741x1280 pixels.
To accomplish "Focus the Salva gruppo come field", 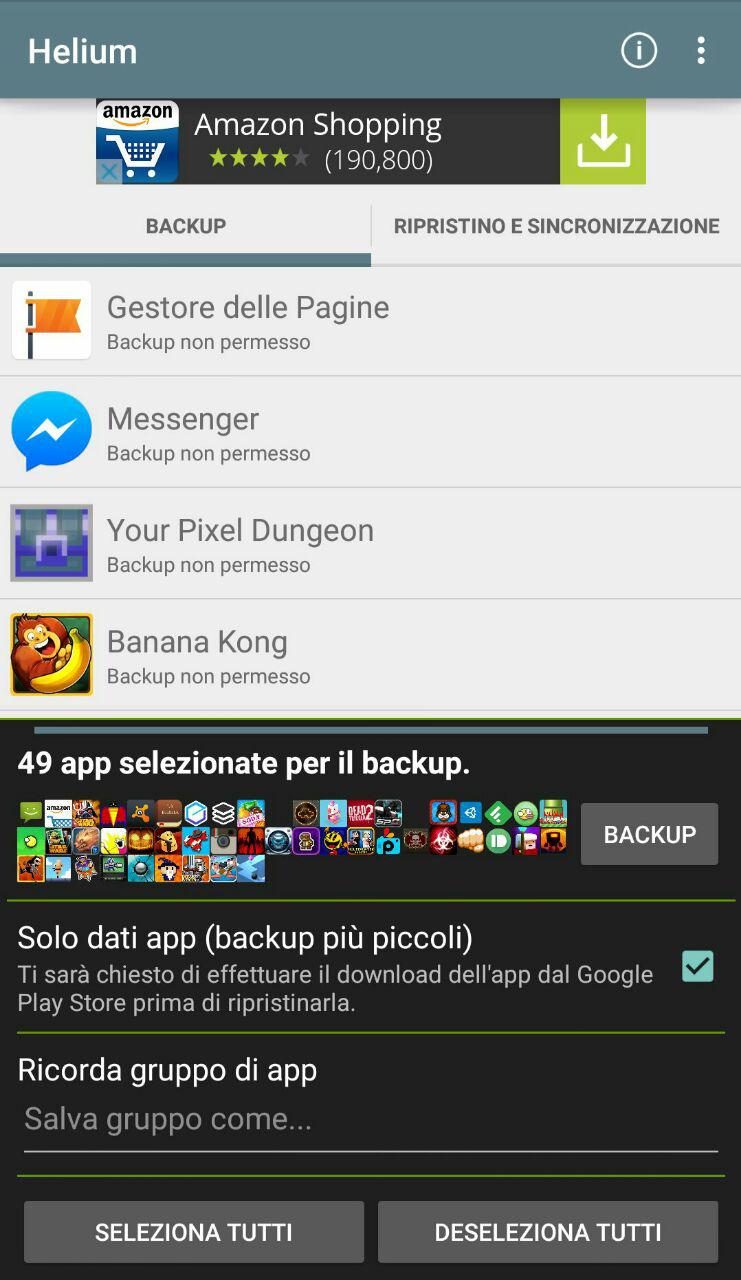I will (x=370, y=1121).
